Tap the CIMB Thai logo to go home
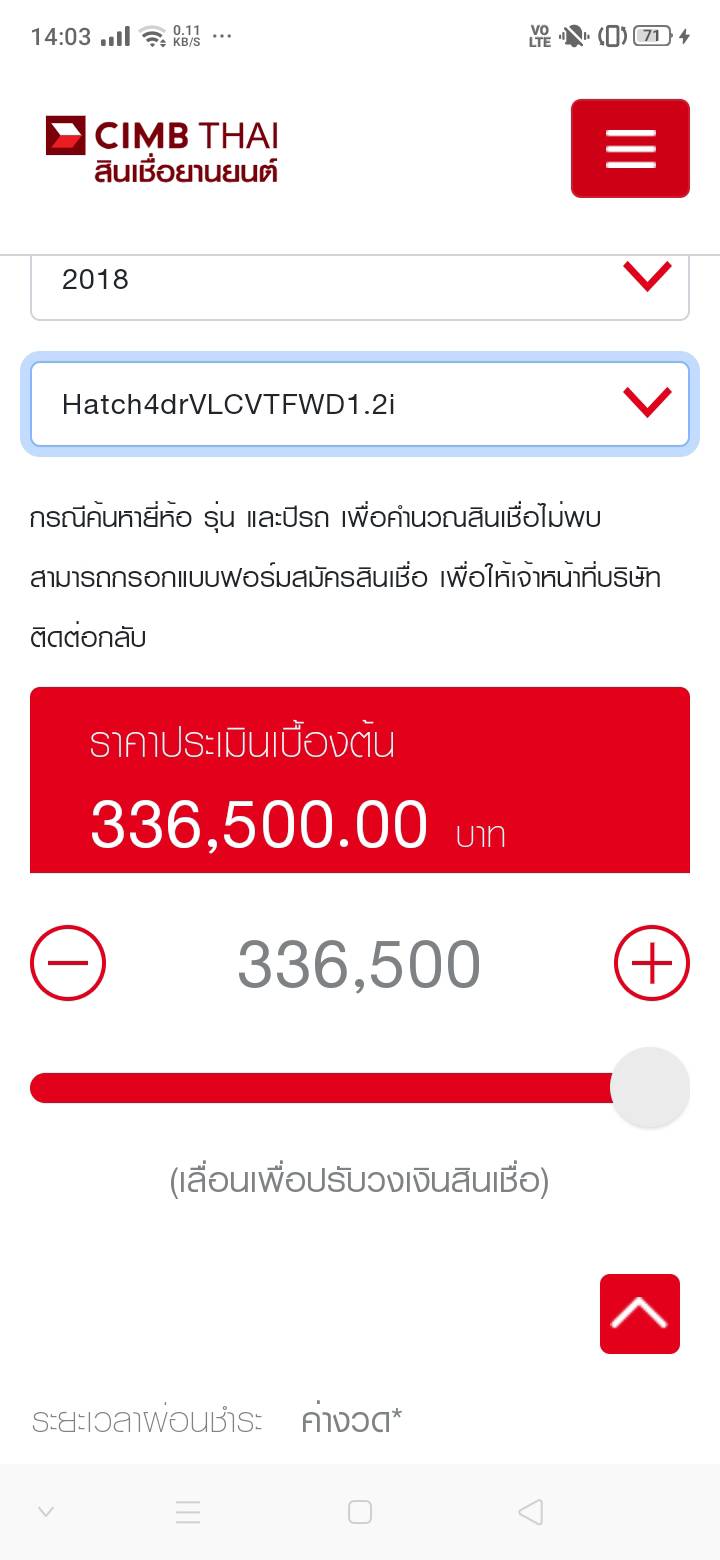720x1560 pixels. [x=162, y=149]
